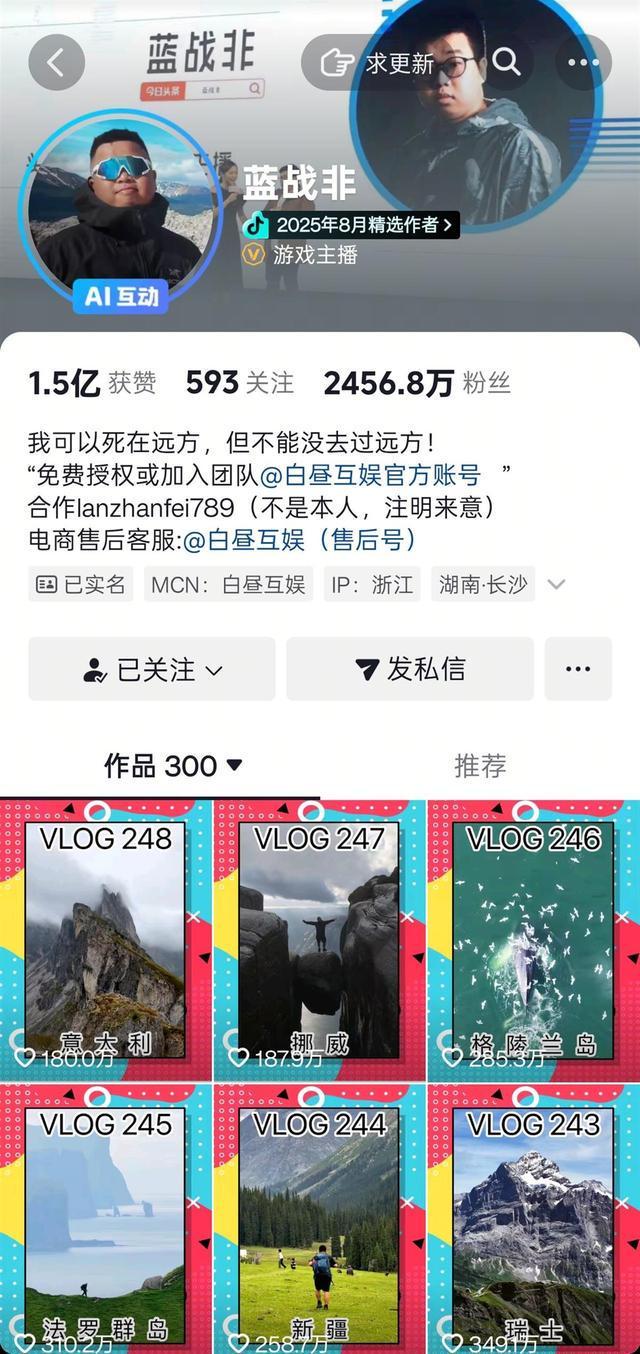Send a private message via 发私信
Image resolution: width=640 pixels, height=1354 pixels.
[410, 669]
